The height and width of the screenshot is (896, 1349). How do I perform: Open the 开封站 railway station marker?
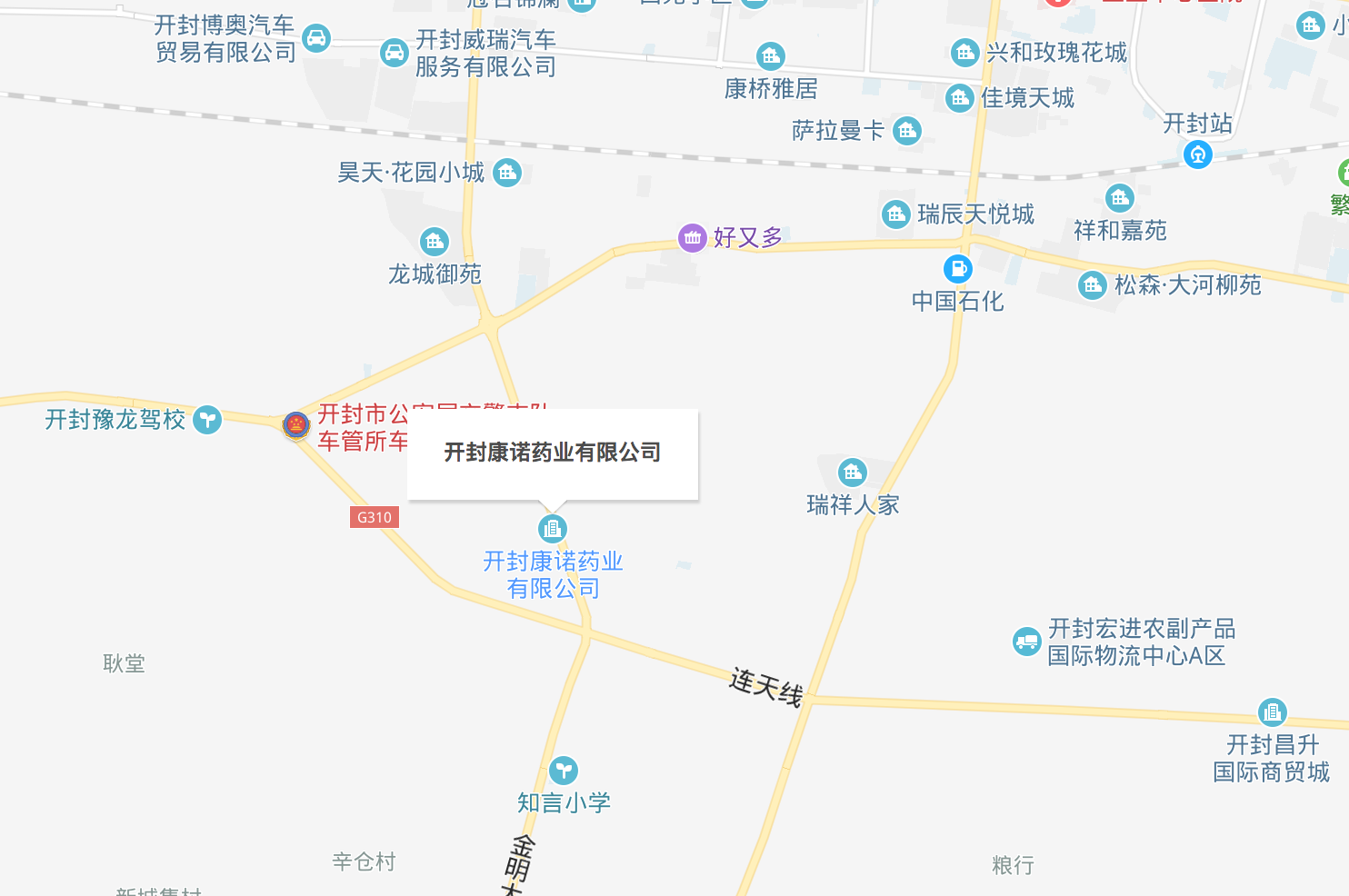click(1197, 155)
